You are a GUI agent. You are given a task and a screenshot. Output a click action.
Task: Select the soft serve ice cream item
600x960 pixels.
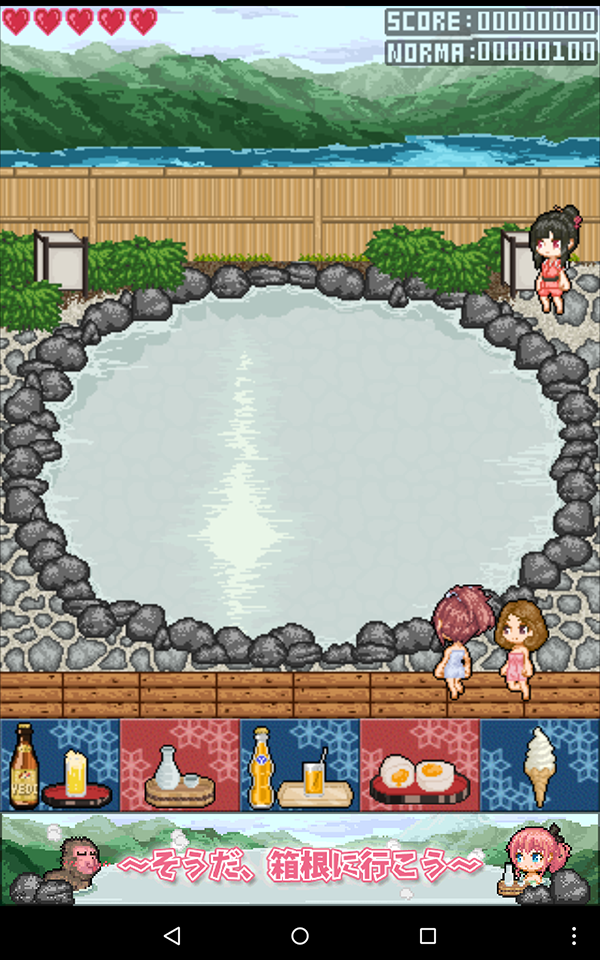pyautogui.click(x=540, y=765)
